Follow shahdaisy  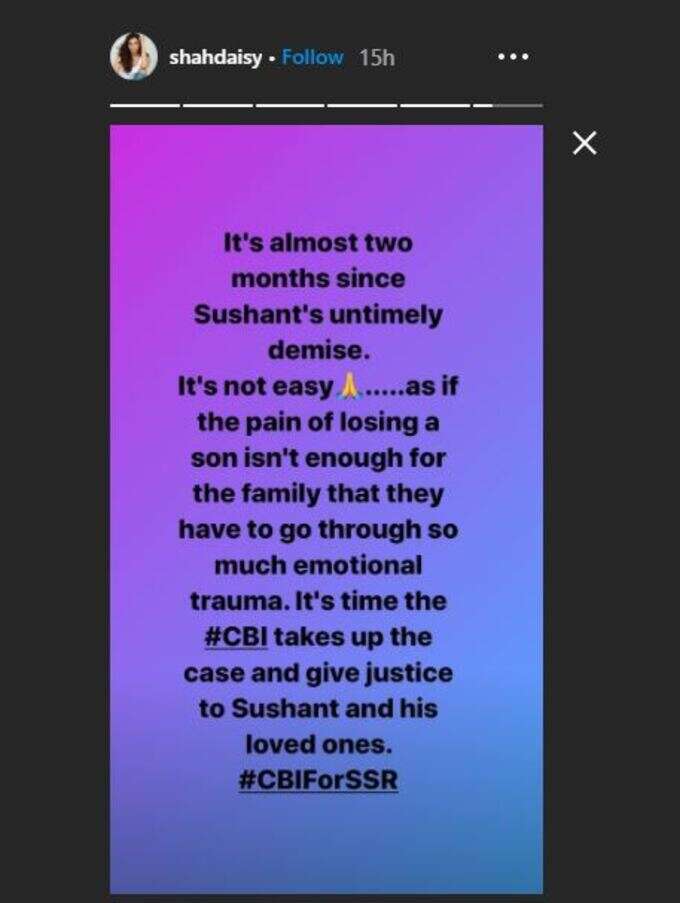click(x=312, y=57)
